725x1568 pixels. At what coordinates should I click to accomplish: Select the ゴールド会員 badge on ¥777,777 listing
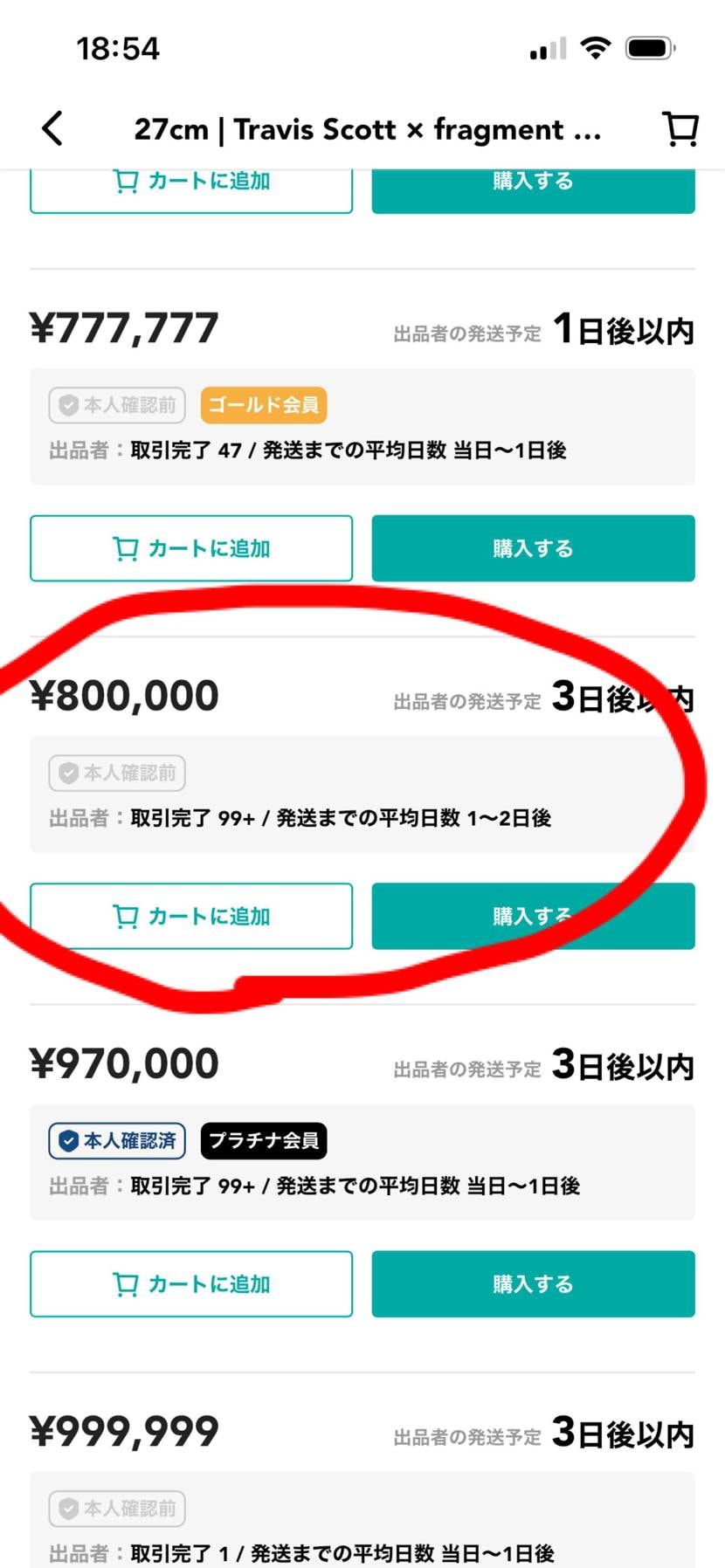[x=263, y=404]
